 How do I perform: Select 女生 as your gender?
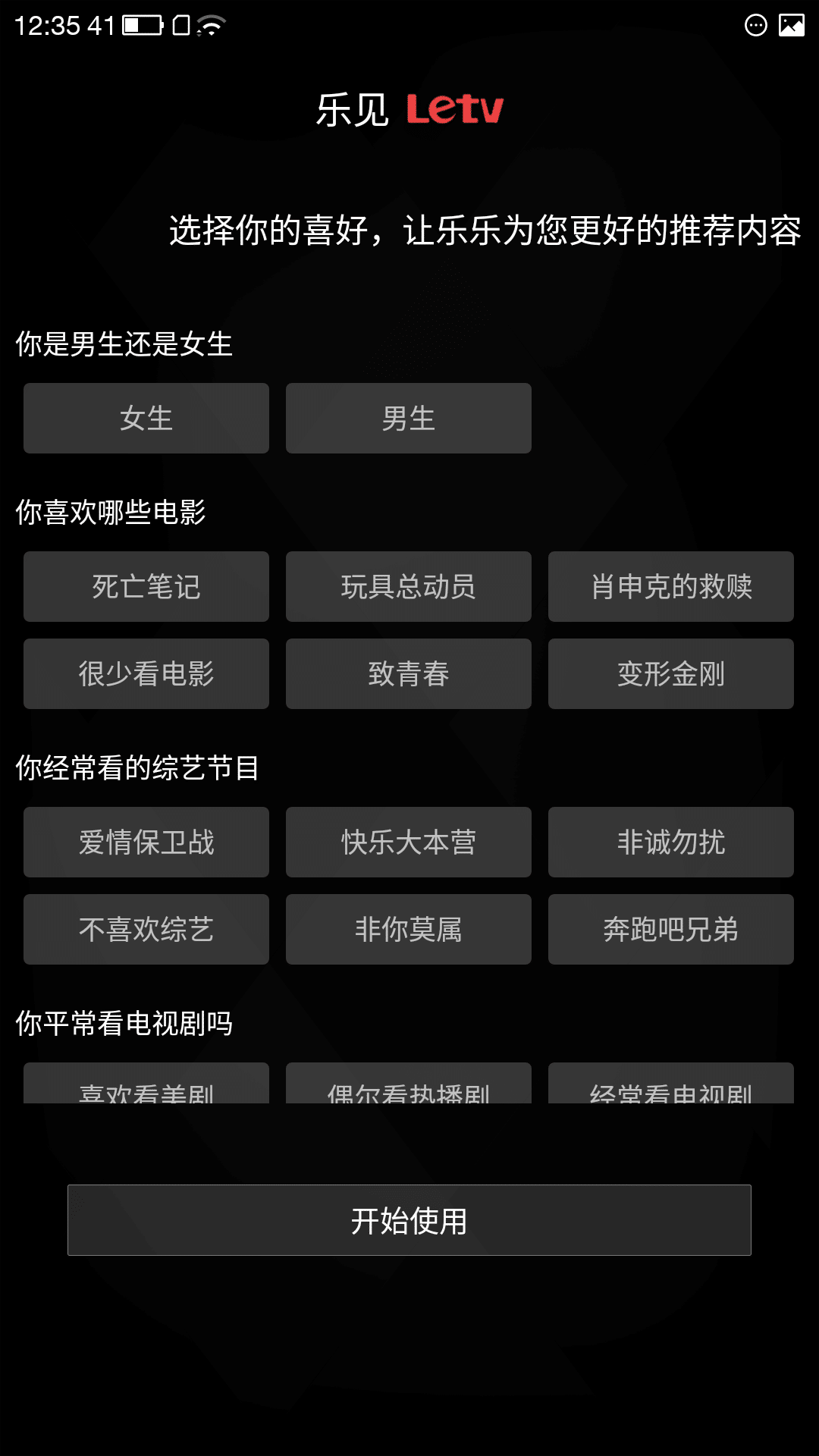click(146, 419)
